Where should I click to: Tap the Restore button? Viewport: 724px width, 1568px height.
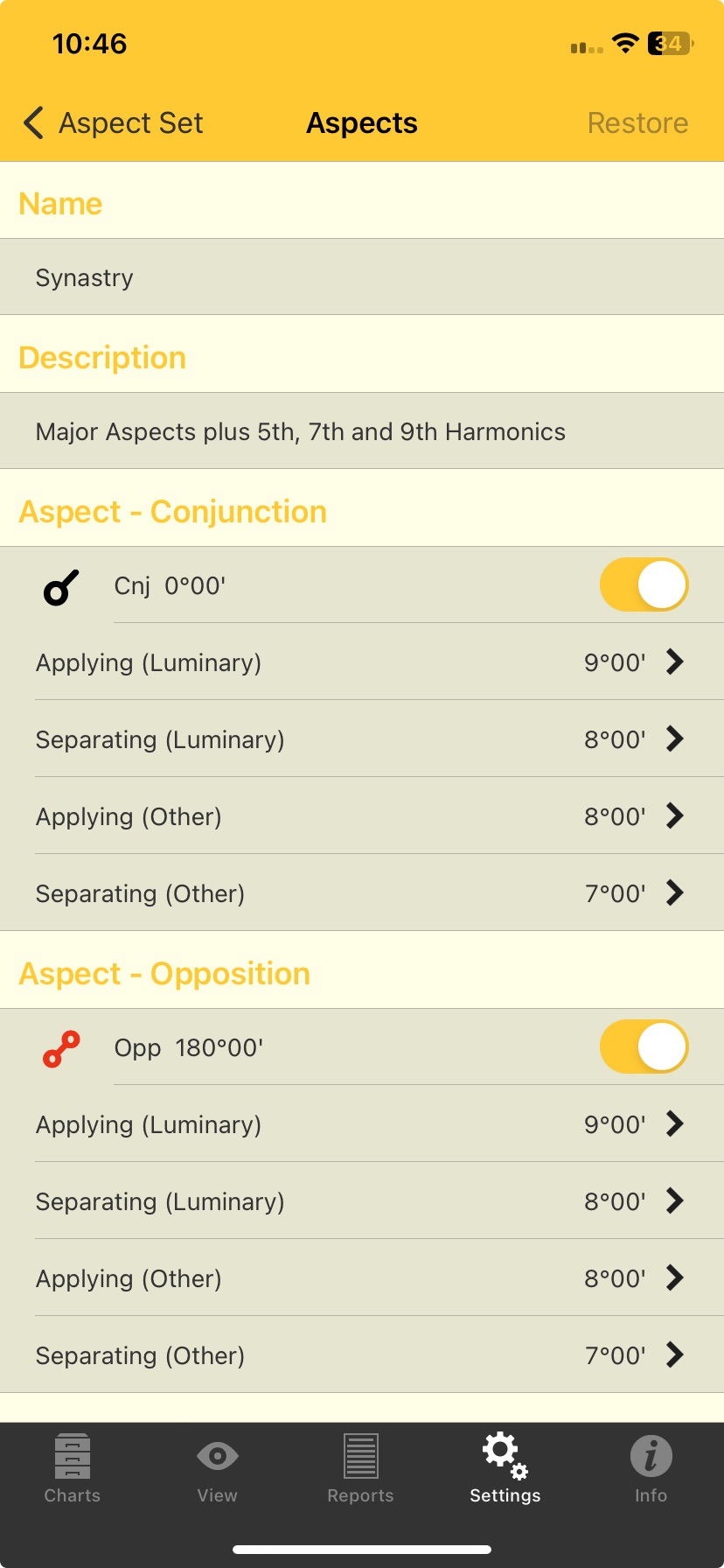[x=637, y=123]
